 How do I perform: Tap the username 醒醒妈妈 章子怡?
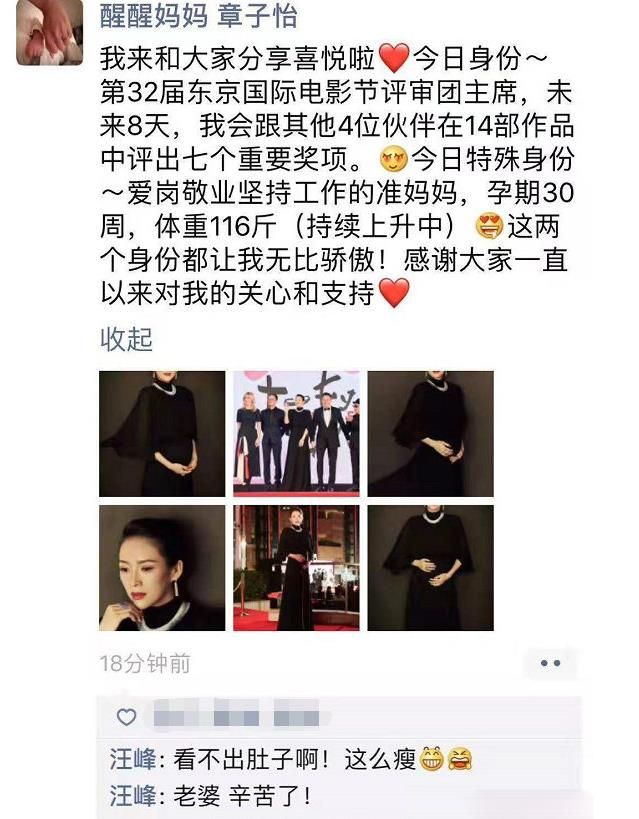[x=198, y=17]
